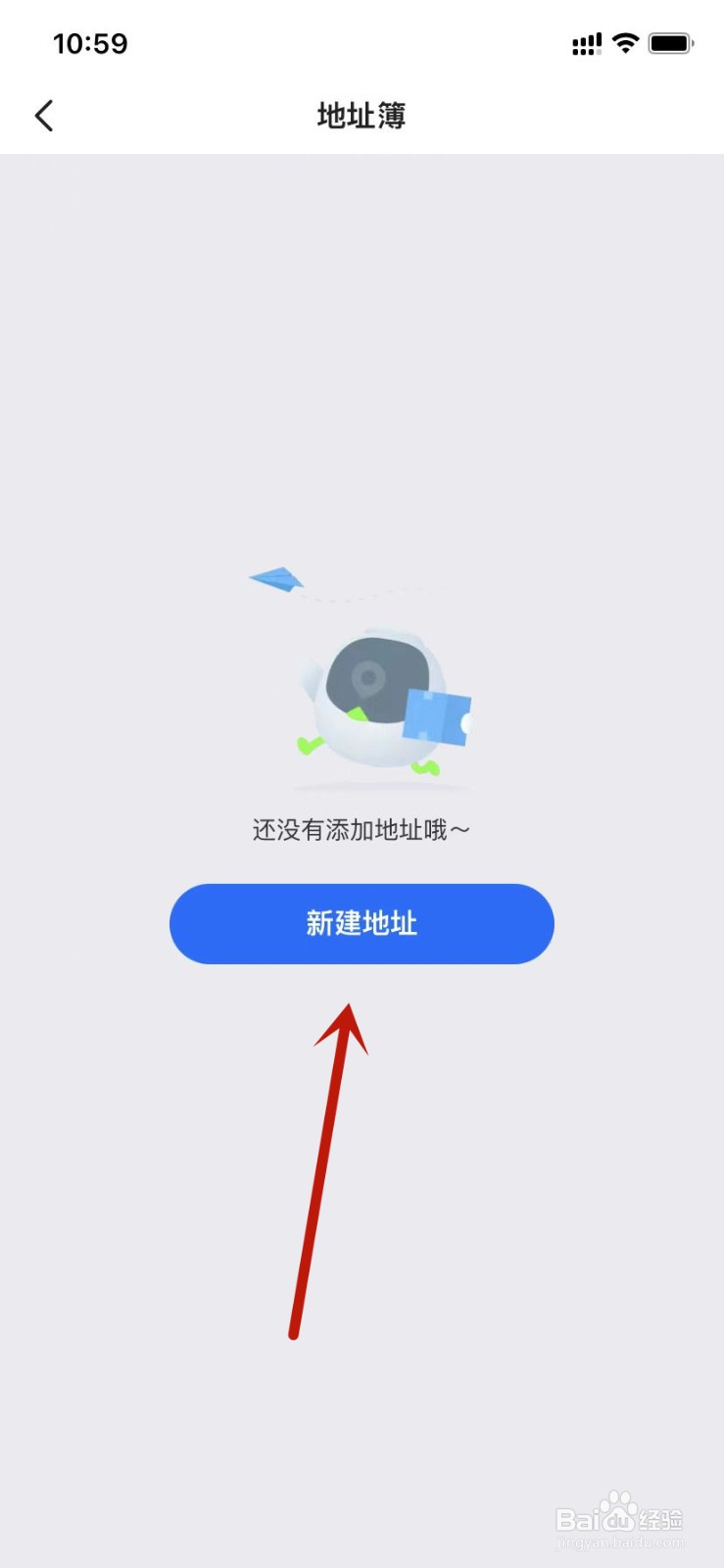The width and height of the screenshot is (724, 1568).
Task: Click the Wi-Fi status icon
Action: 625,42
